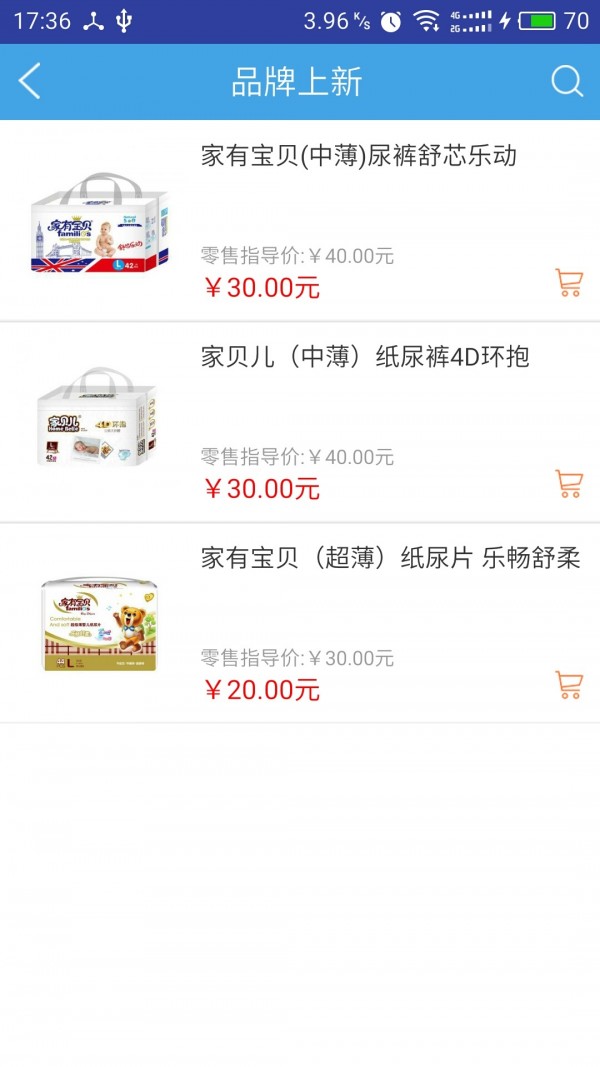Open 家有宝贝（超薄）纸尿片 乐畅舒柔 product
600x1067 pixels.
click(390, 558)
